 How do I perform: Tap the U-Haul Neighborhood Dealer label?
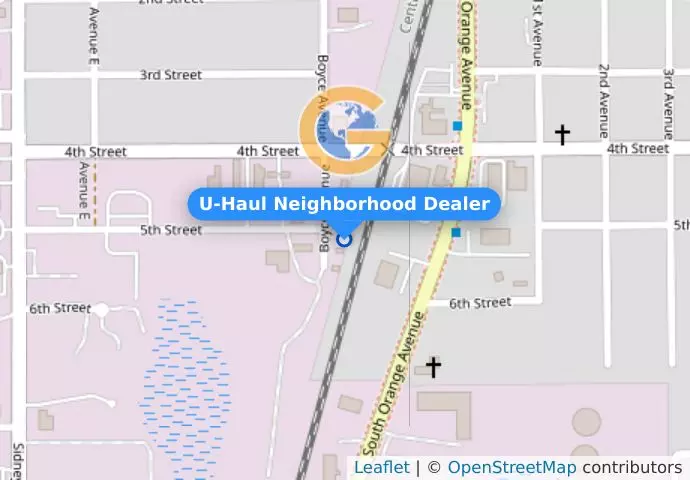(344, 204)
